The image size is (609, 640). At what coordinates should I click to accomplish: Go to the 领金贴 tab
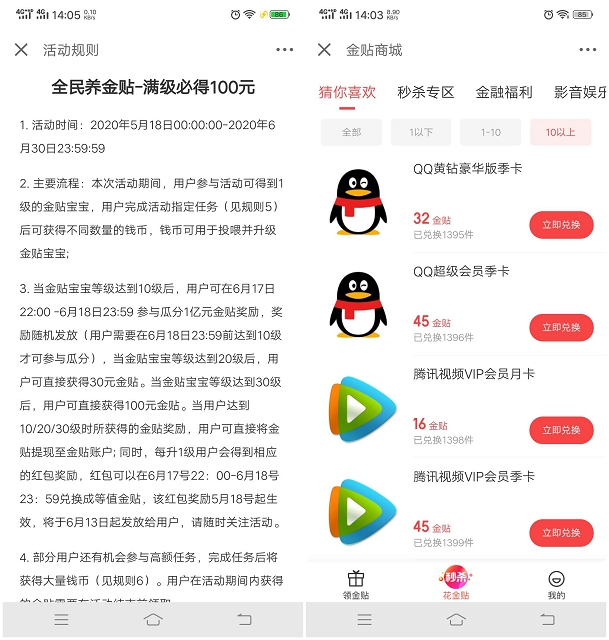tap(356, 585)
